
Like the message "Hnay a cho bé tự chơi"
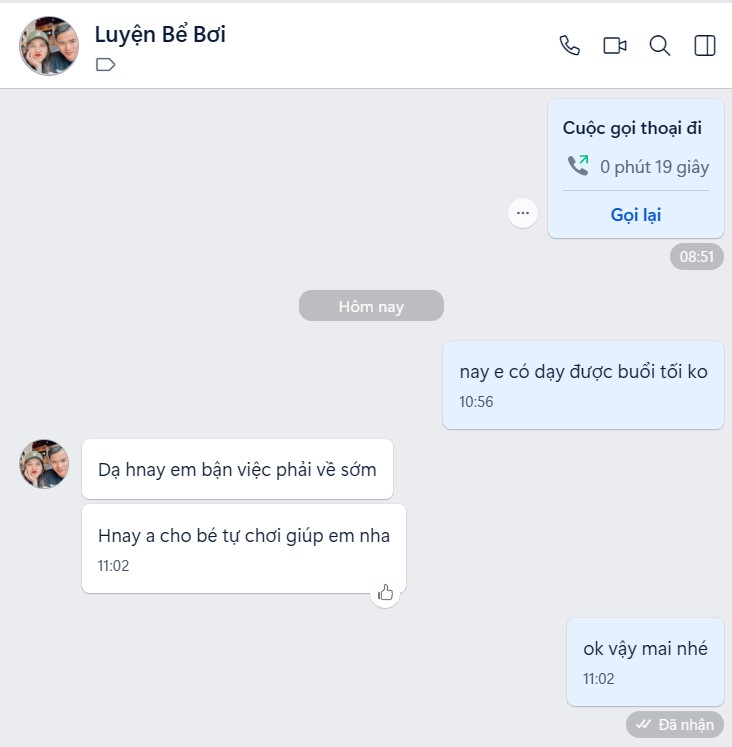[x=386, y=592]
